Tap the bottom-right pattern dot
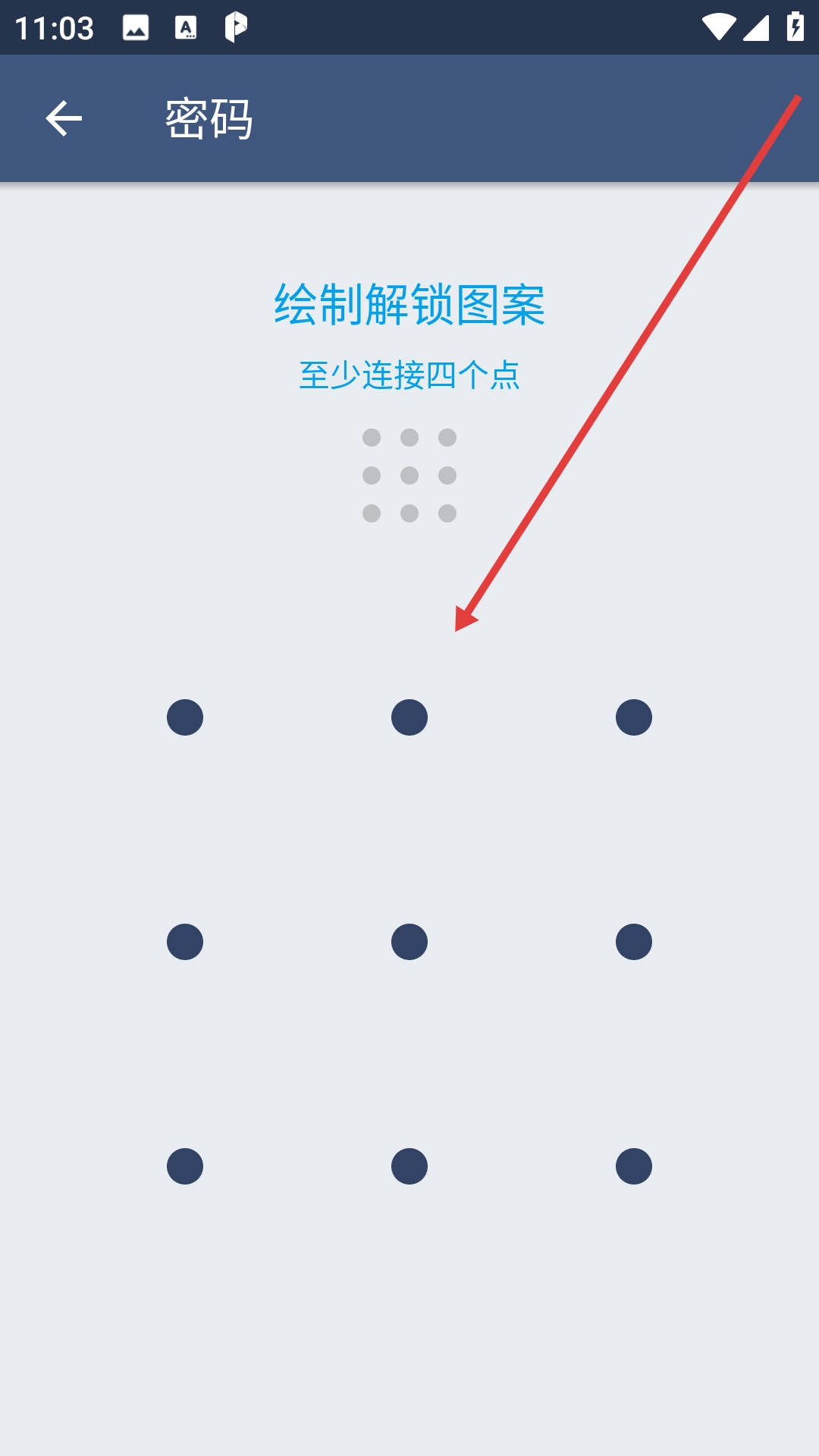Viewport: 819px width, 1456px height. [x=634, y=1166]
